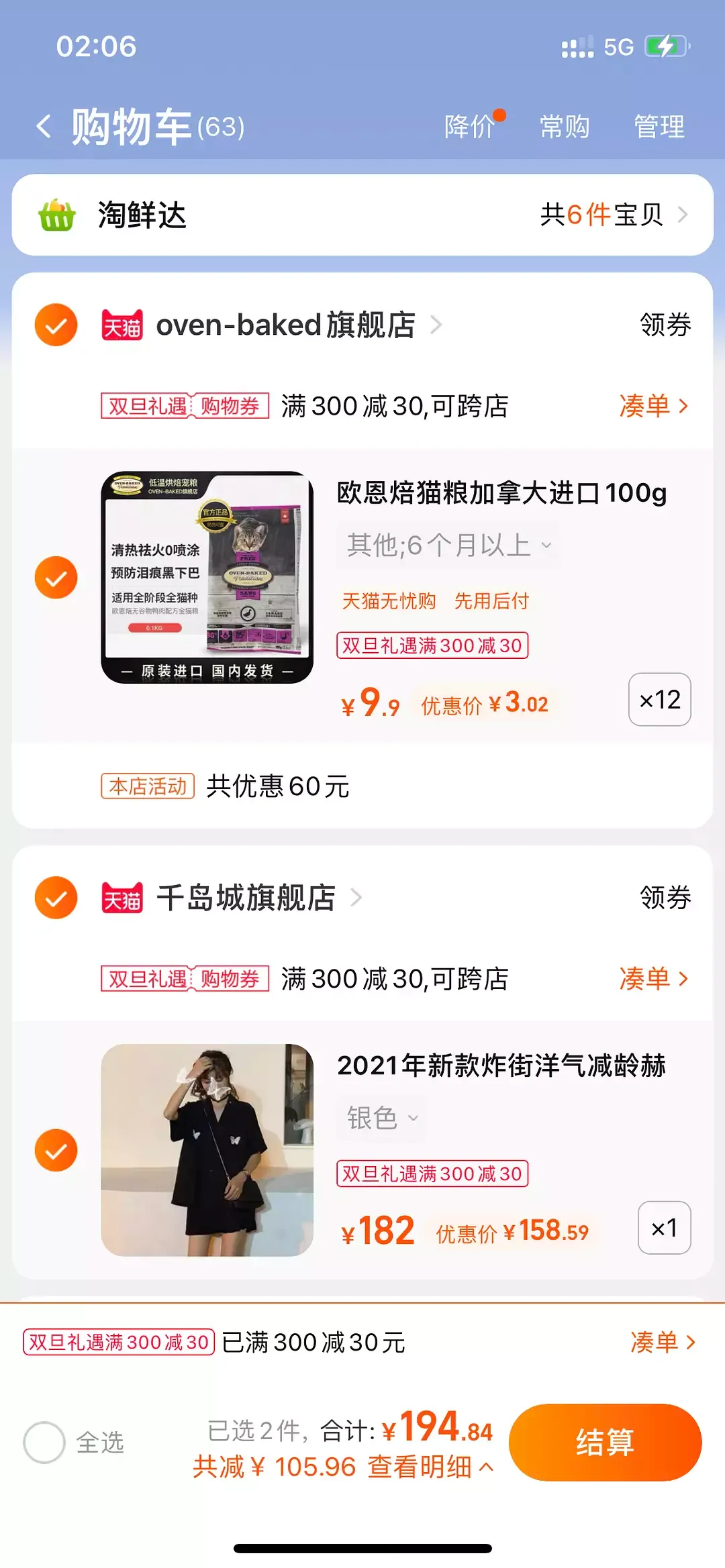Get coupons for 千岛城旗舰店

click(665, 898)
